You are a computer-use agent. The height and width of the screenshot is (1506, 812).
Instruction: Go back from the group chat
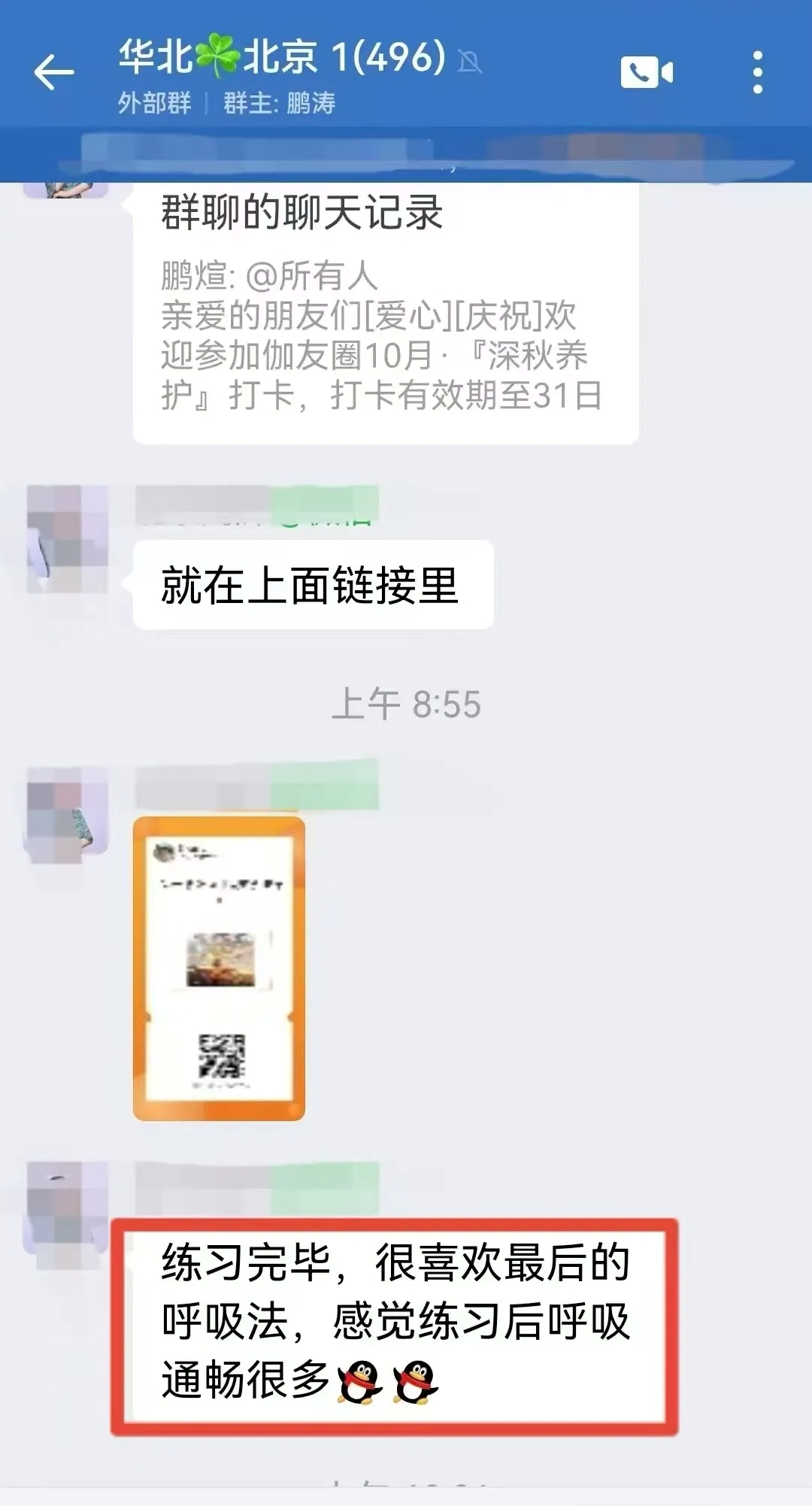pos(54,73)
